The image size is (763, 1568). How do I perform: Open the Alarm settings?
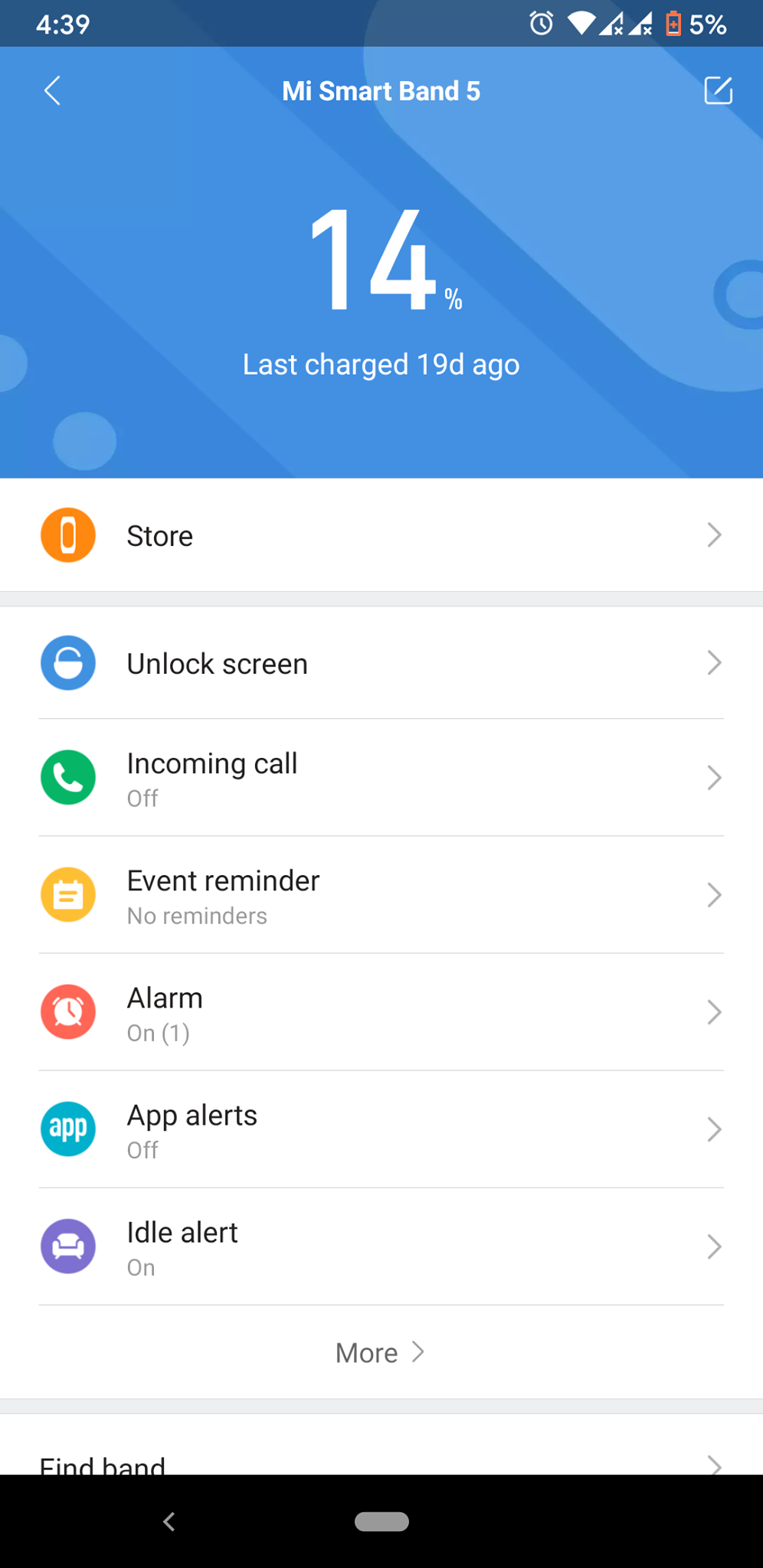coord(381,1012)
